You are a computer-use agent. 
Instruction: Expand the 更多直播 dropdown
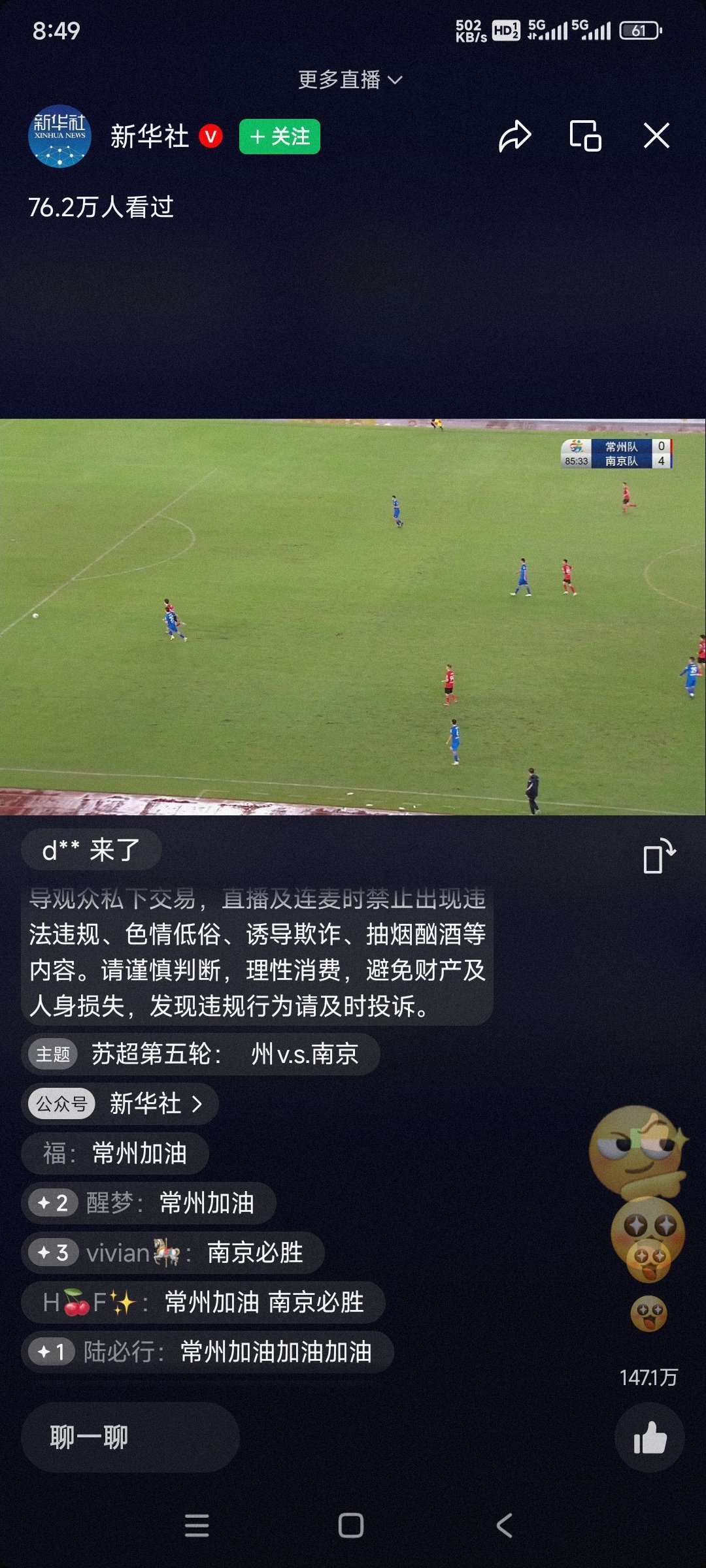coord(350,80)
